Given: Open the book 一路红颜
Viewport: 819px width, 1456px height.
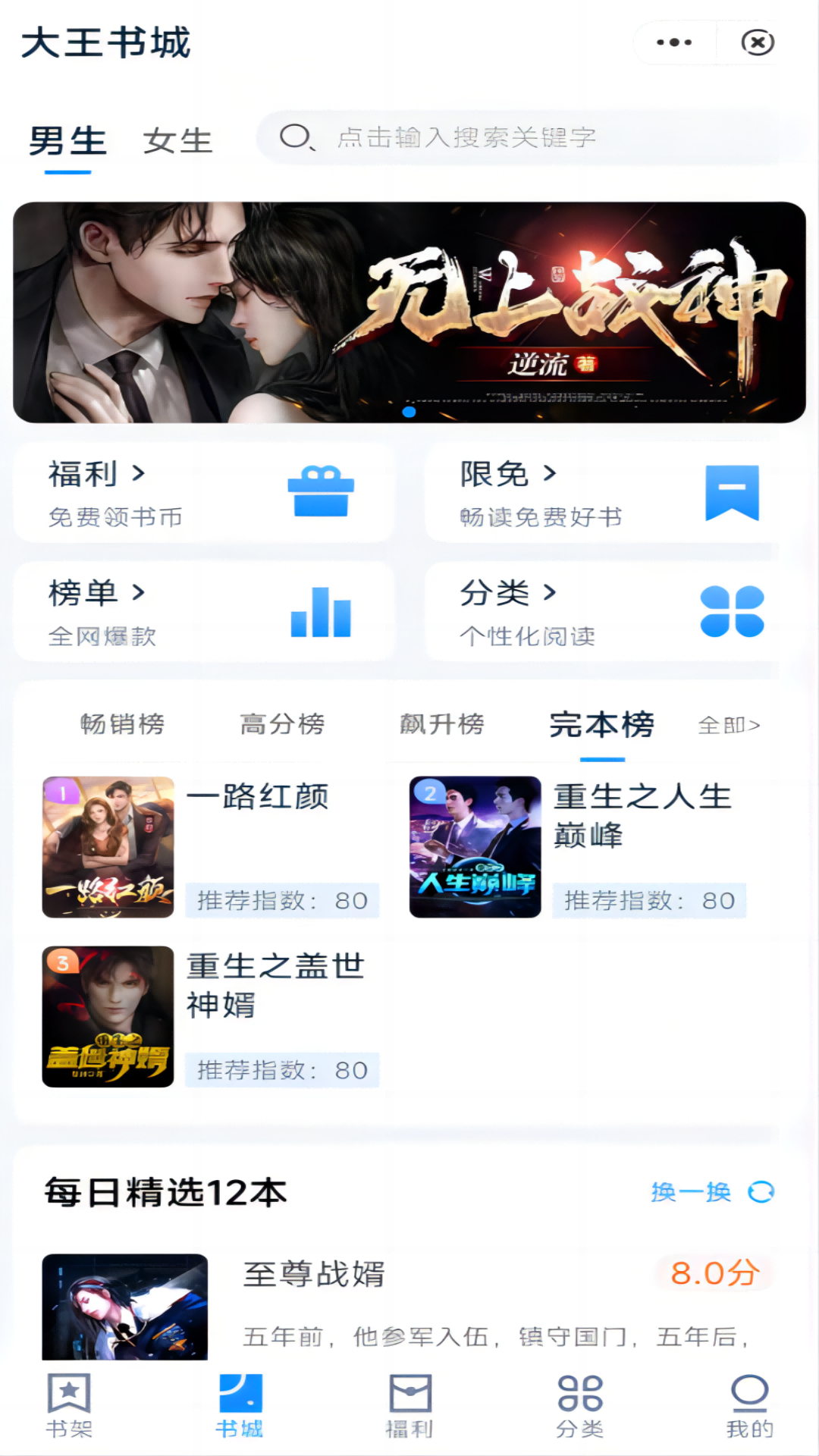Looking at the screenshot, I should (x=256, y=798).
